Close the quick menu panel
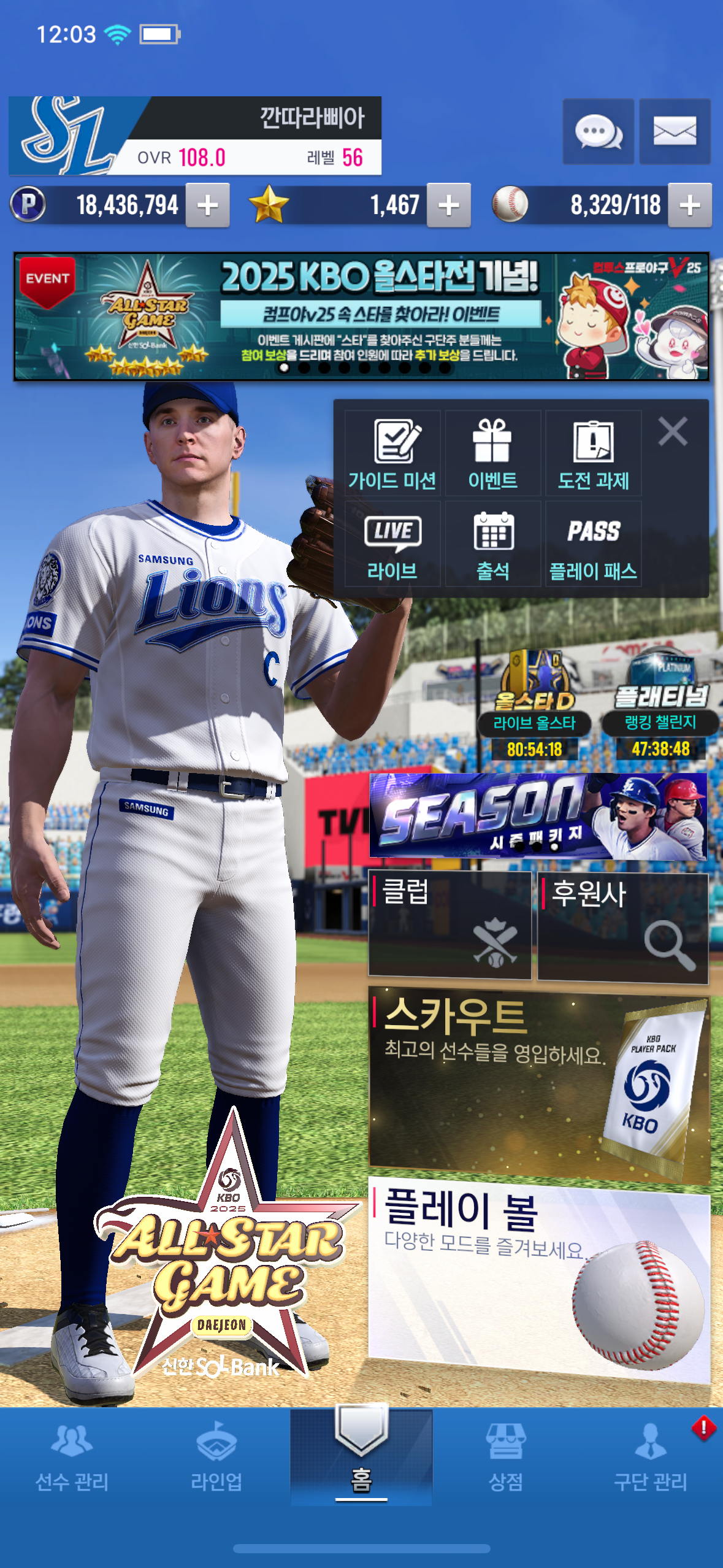The image size is (723, 1568). (673, 431)
